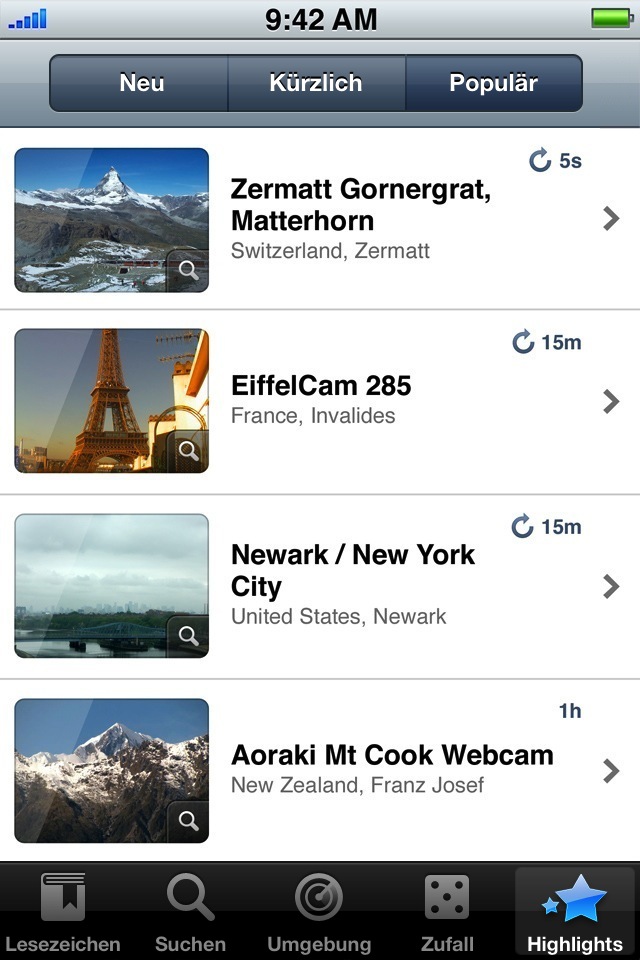View the Newark / New York City webcam

400,585
